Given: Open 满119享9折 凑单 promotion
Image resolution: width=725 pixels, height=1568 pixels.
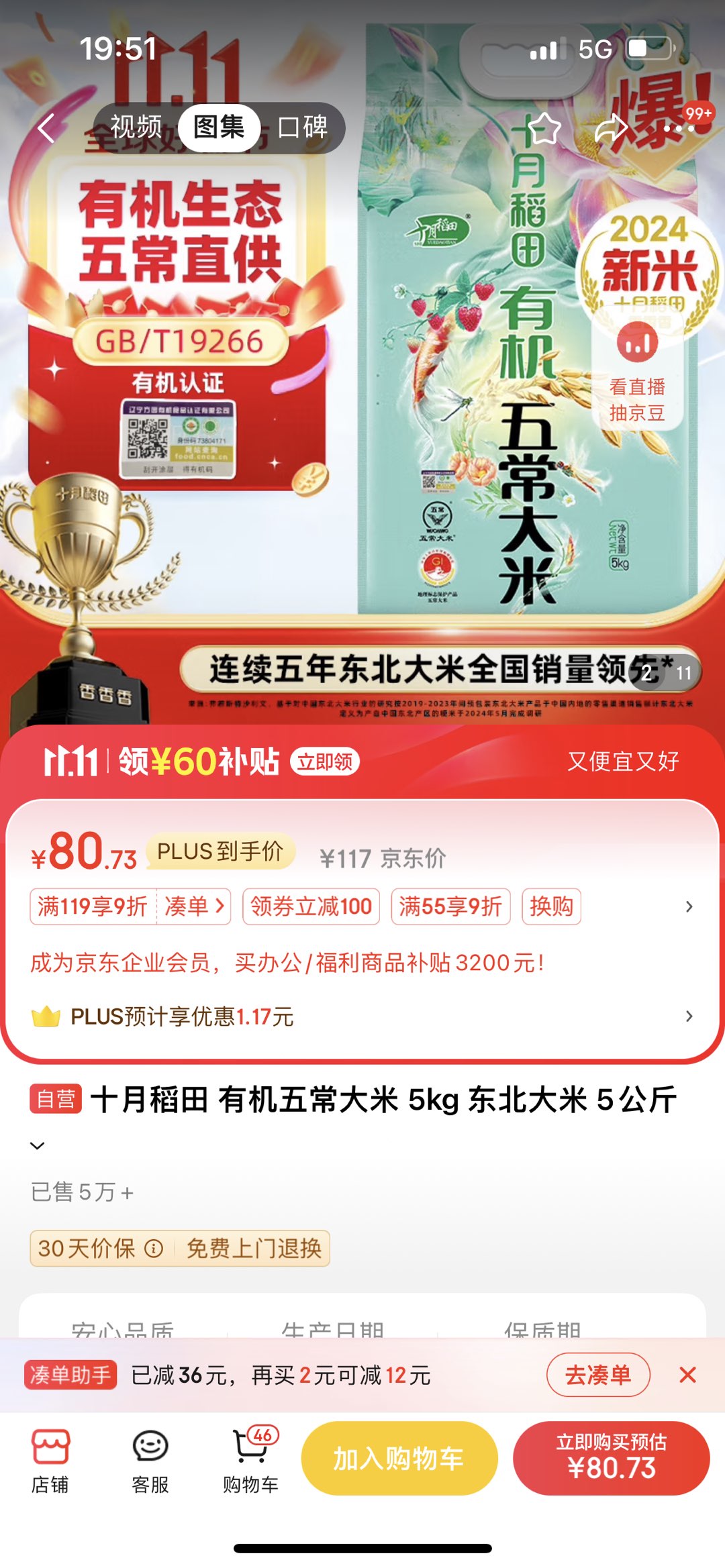Looking at the screenshot, I should coord(130,906).
